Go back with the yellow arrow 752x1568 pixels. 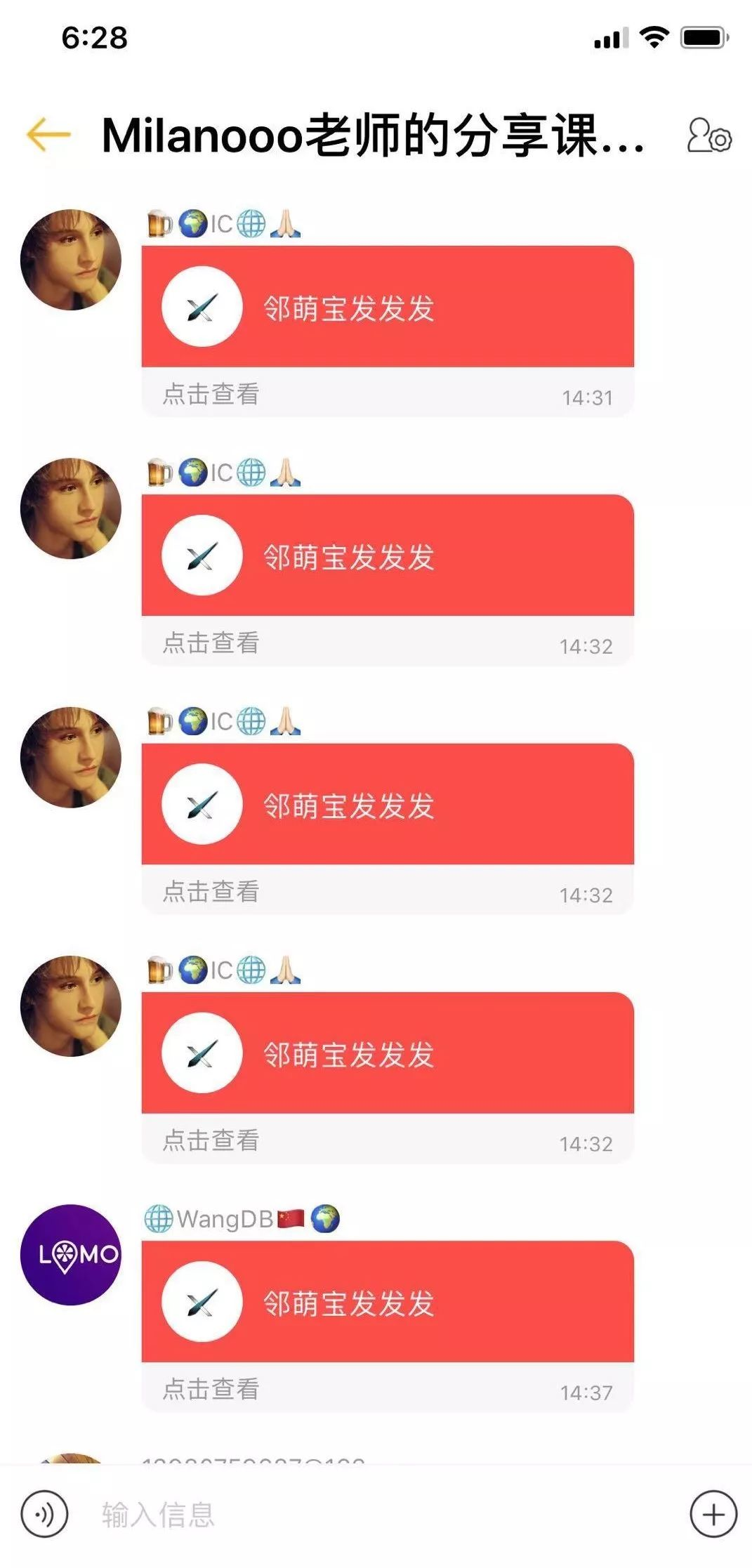tap(49, 134)
